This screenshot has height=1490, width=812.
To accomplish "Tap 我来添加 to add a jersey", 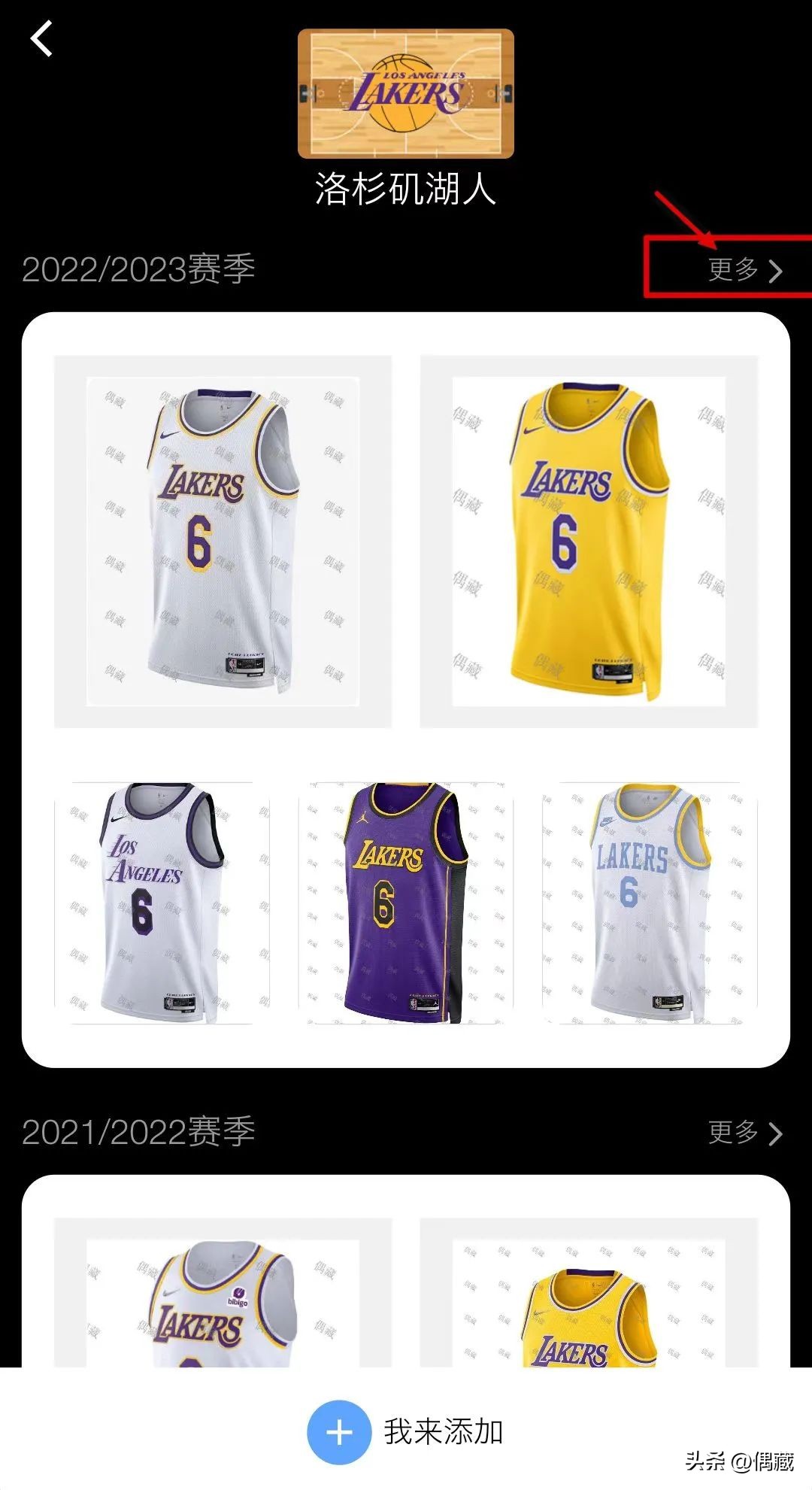I will pos(406,1431).
